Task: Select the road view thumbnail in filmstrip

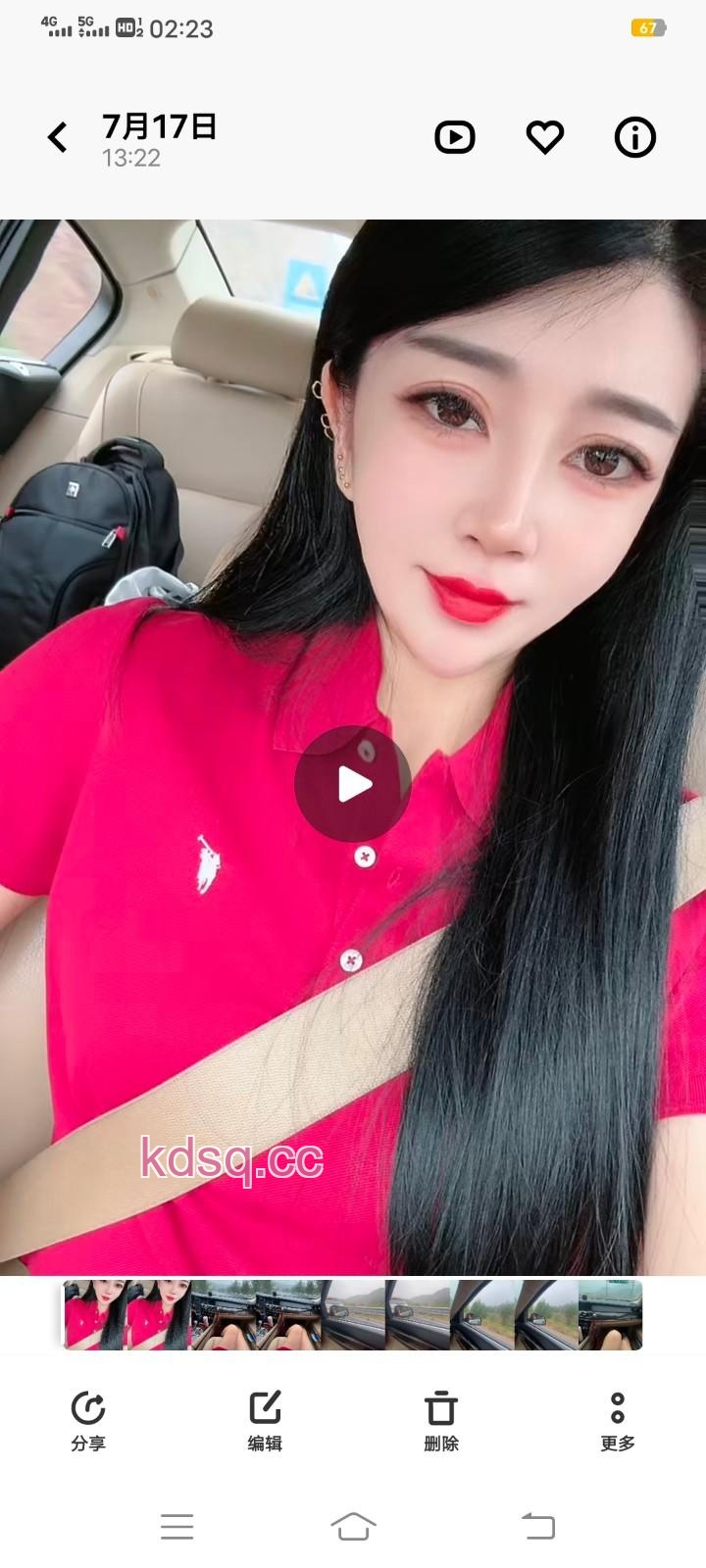Action: pos(353,1315)
